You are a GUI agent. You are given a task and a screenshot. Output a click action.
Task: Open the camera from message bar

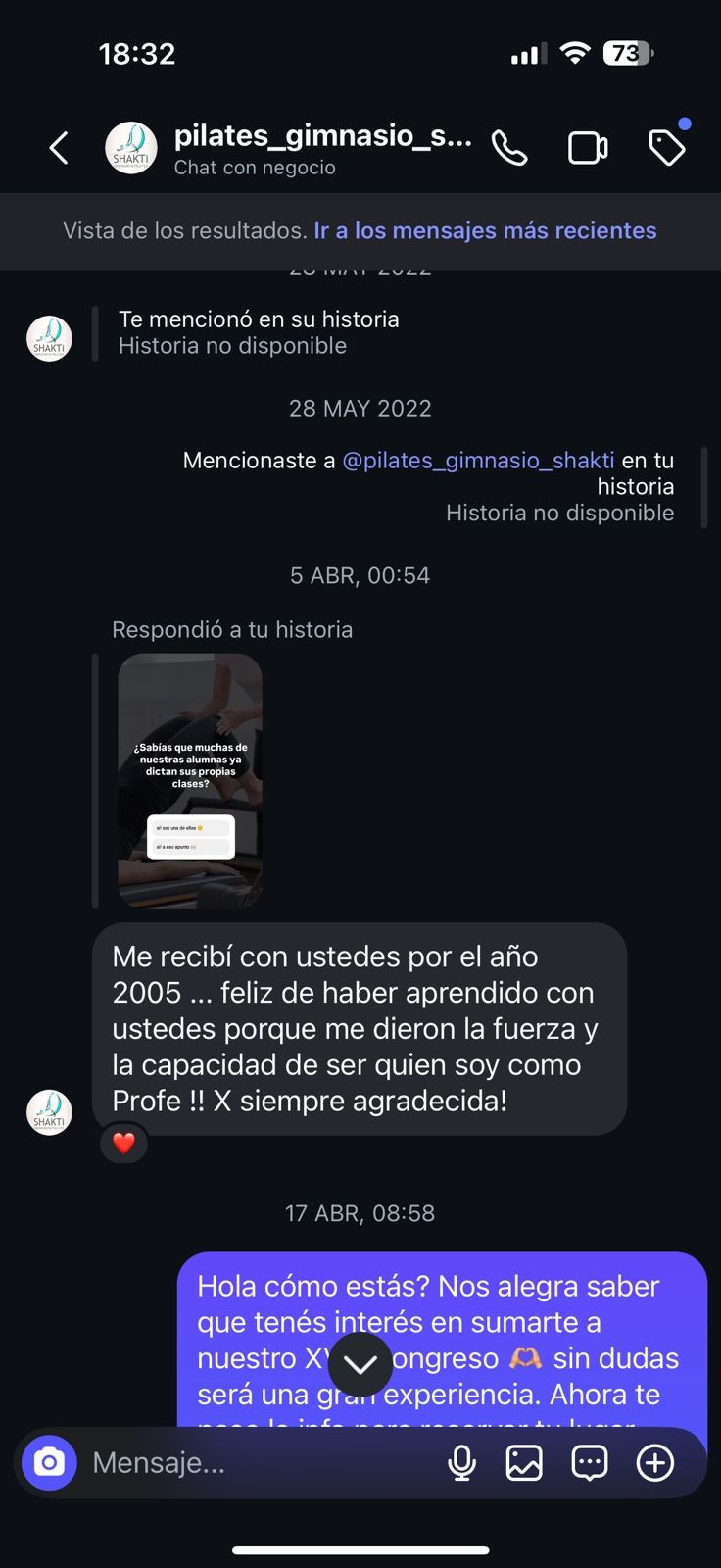50,1463
